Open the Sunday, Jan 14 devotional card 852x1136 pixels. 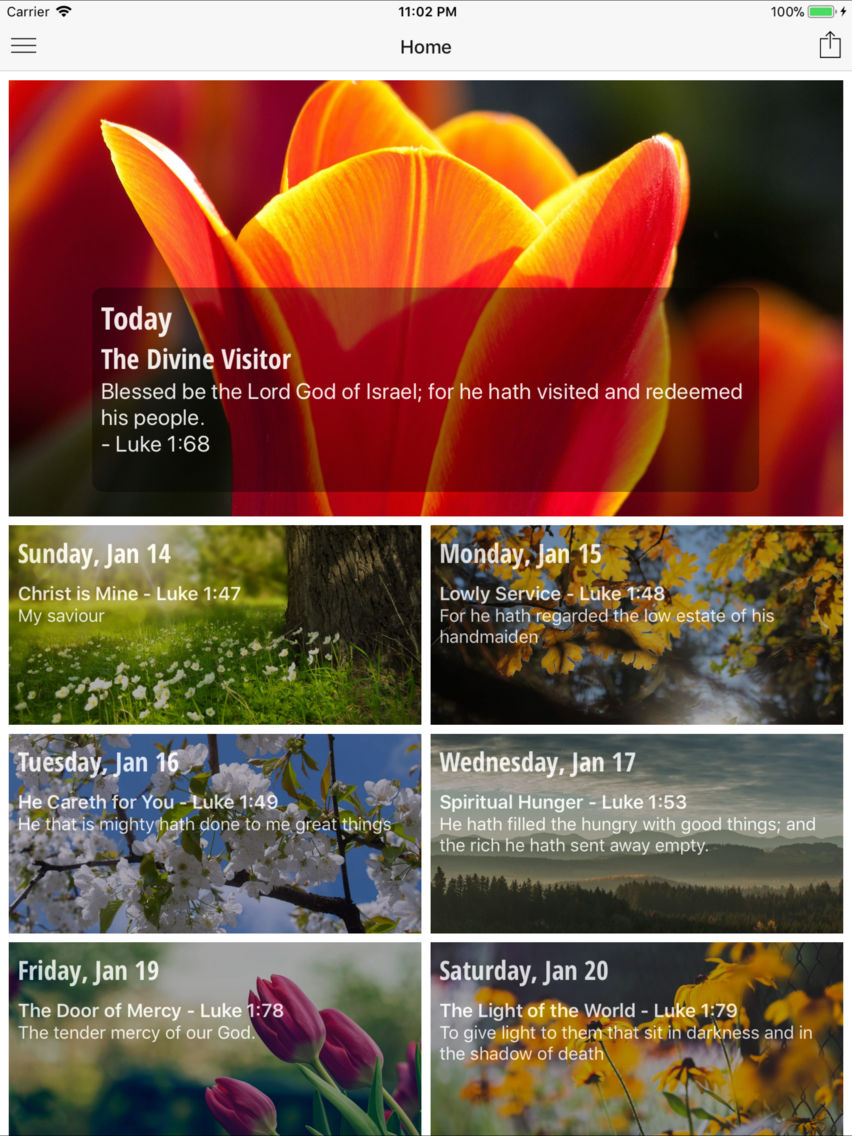(214, 622)
